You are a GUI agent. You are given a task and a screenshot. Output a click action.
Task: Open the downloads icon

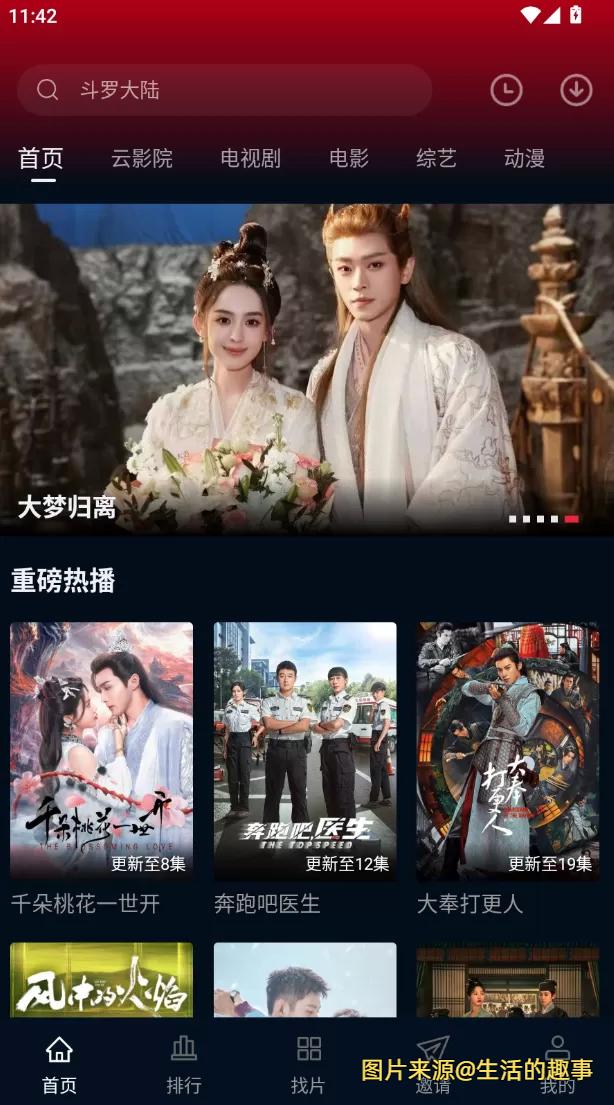pos(576,90)
